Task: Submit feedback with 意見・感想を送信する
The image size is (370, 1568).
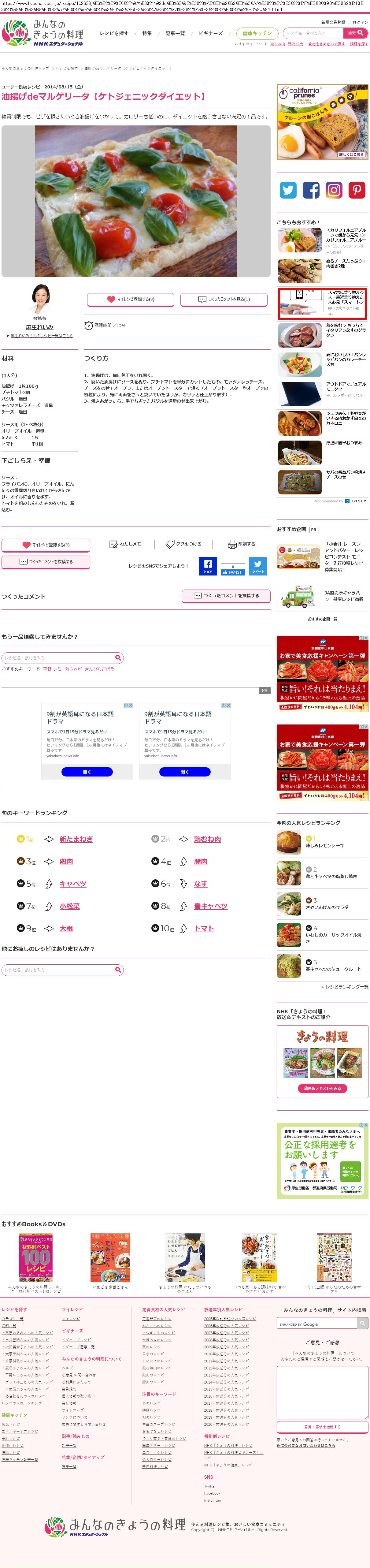Action: [x=322, y=1427]
